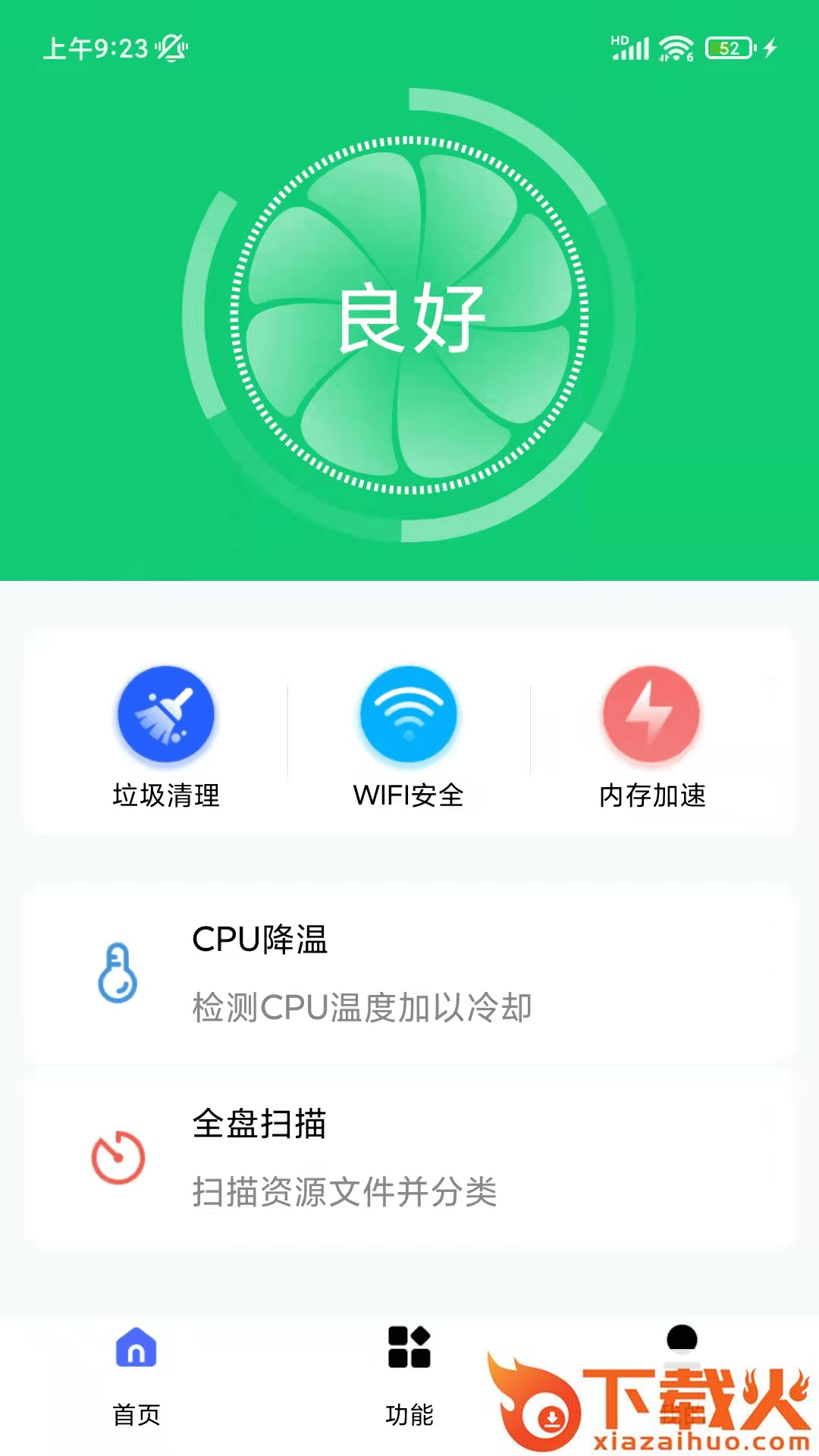The image size is (819, 1456).
Task: Open the 全盘扫描 row
Action: [x=409, y=1157]
